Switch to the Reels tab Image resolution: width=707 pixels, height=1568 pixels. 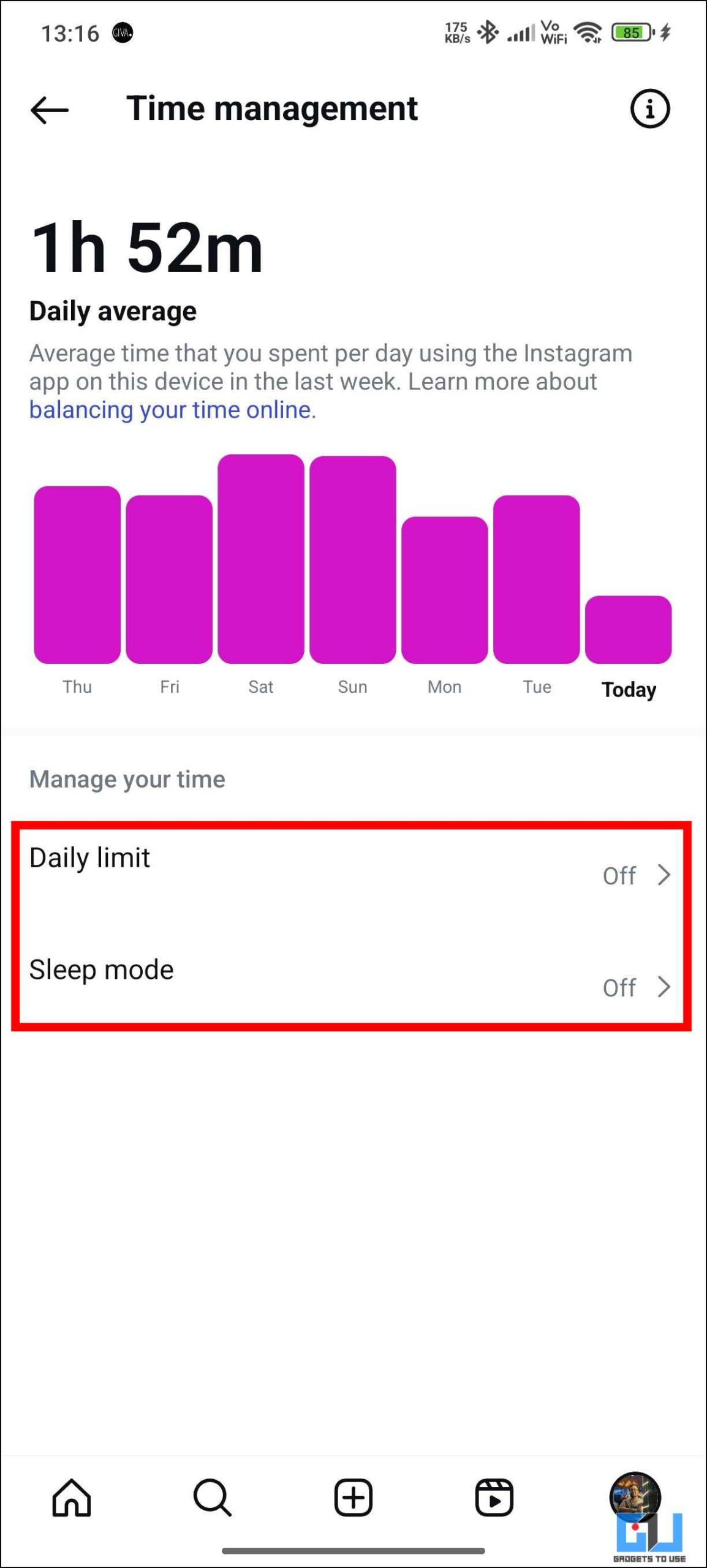point(494,1497)
